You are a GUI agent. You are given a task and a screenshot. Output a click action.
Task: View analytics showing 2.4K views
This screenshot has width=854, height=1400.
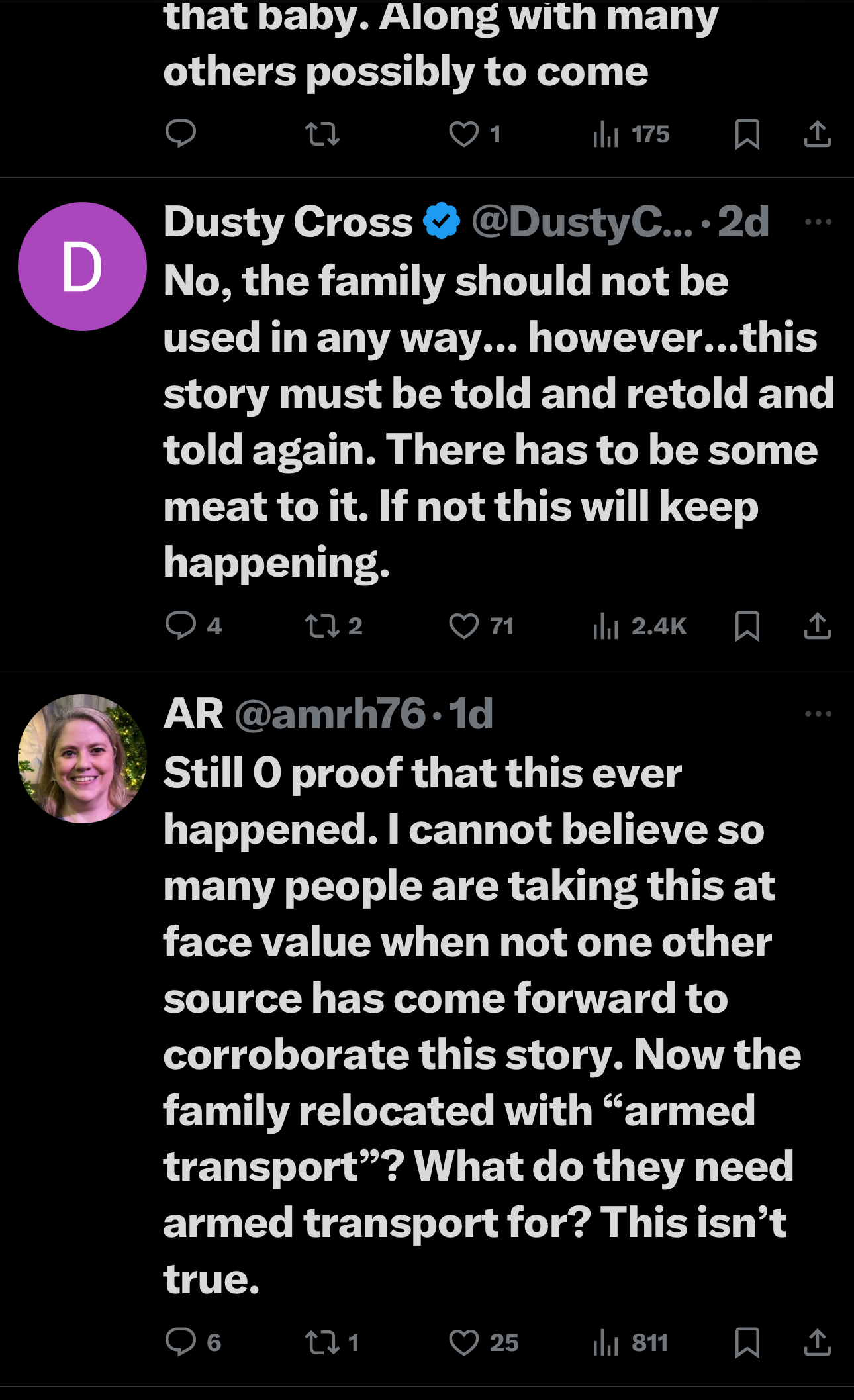640,626
